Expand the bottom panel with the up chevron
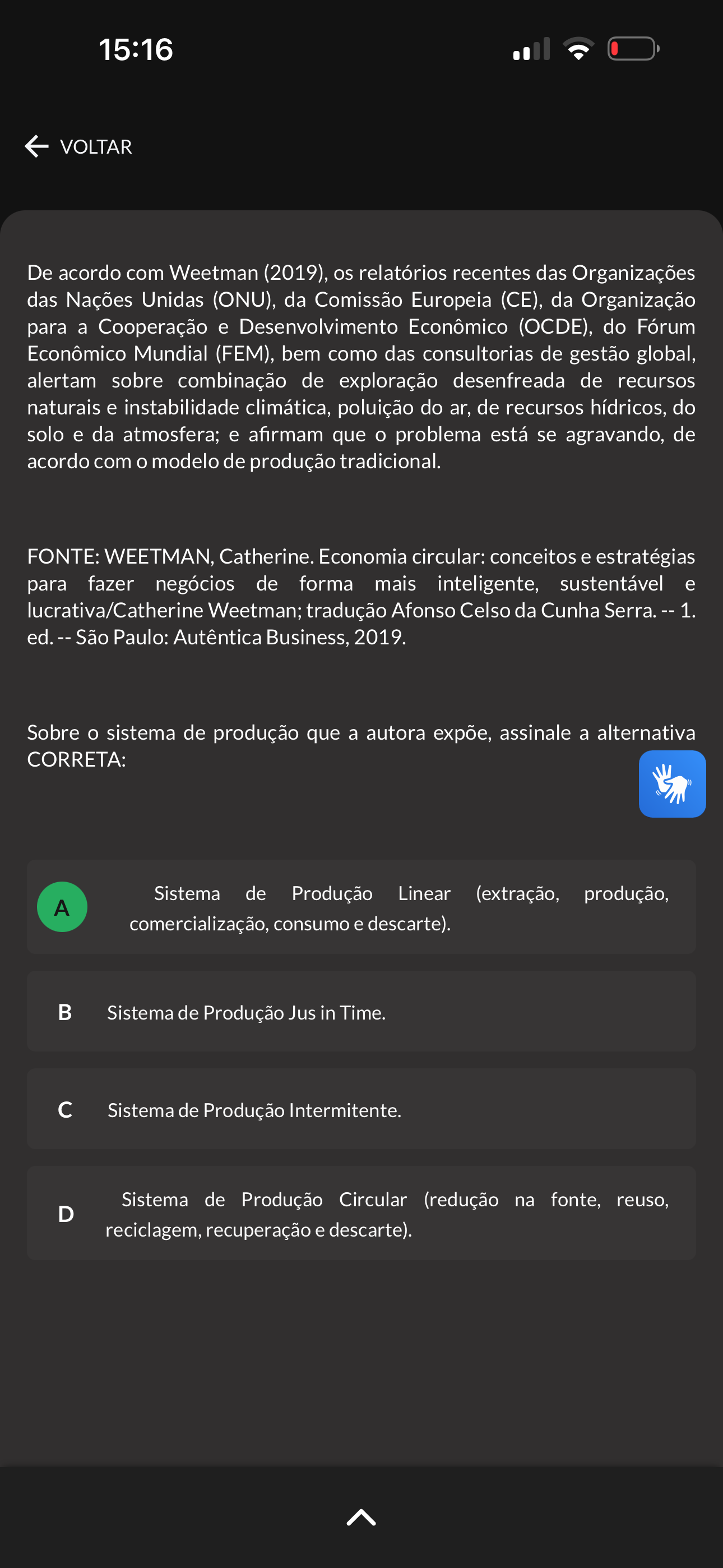Image resolution: width=723 pixels, height=1568 pixels. pos(361,1518)
